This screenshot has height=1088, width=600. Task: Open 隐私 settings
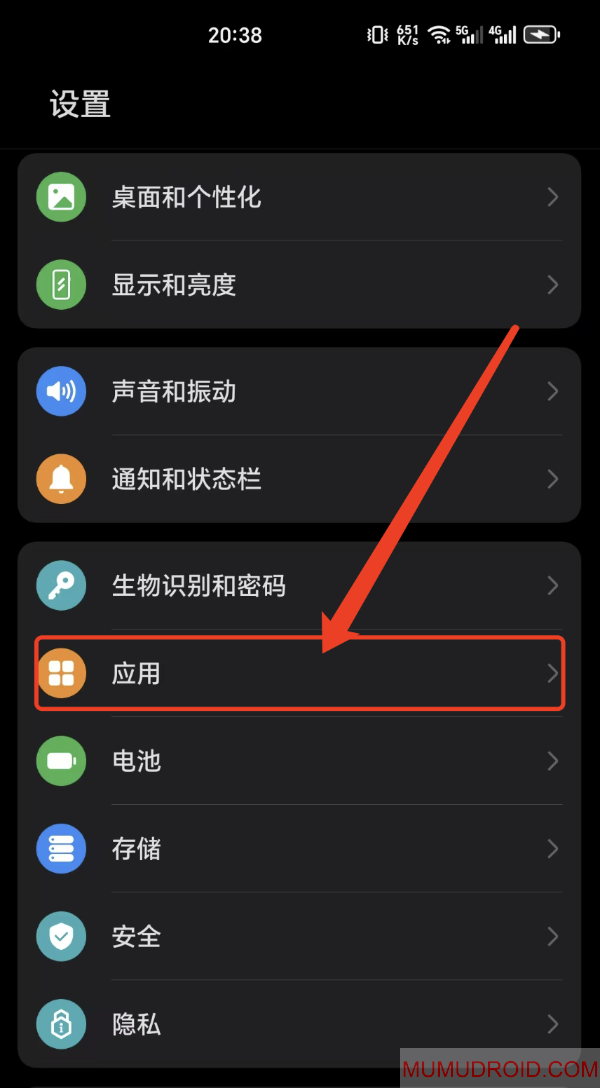pos(300,1025)
